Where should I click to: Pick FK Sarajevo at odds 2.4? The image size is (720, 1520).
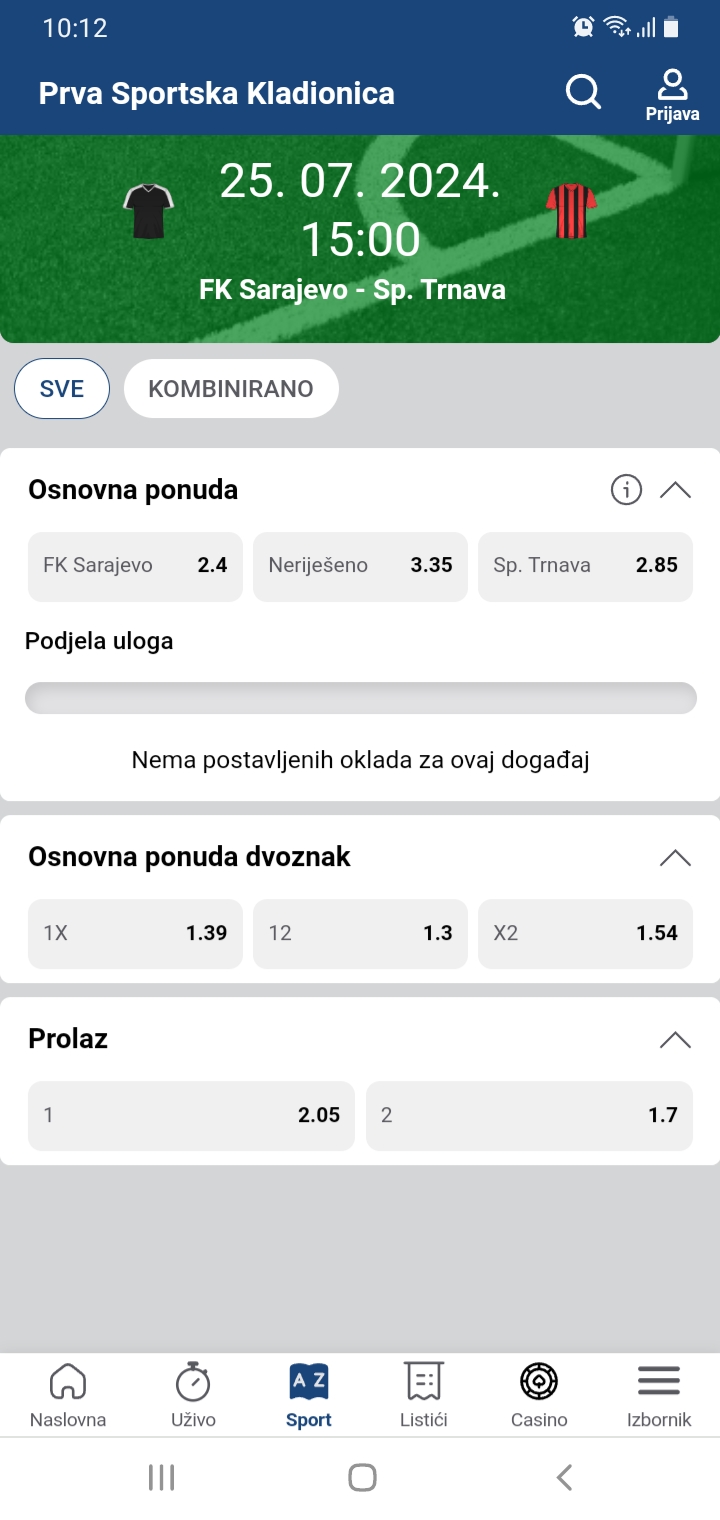[135, 566]
